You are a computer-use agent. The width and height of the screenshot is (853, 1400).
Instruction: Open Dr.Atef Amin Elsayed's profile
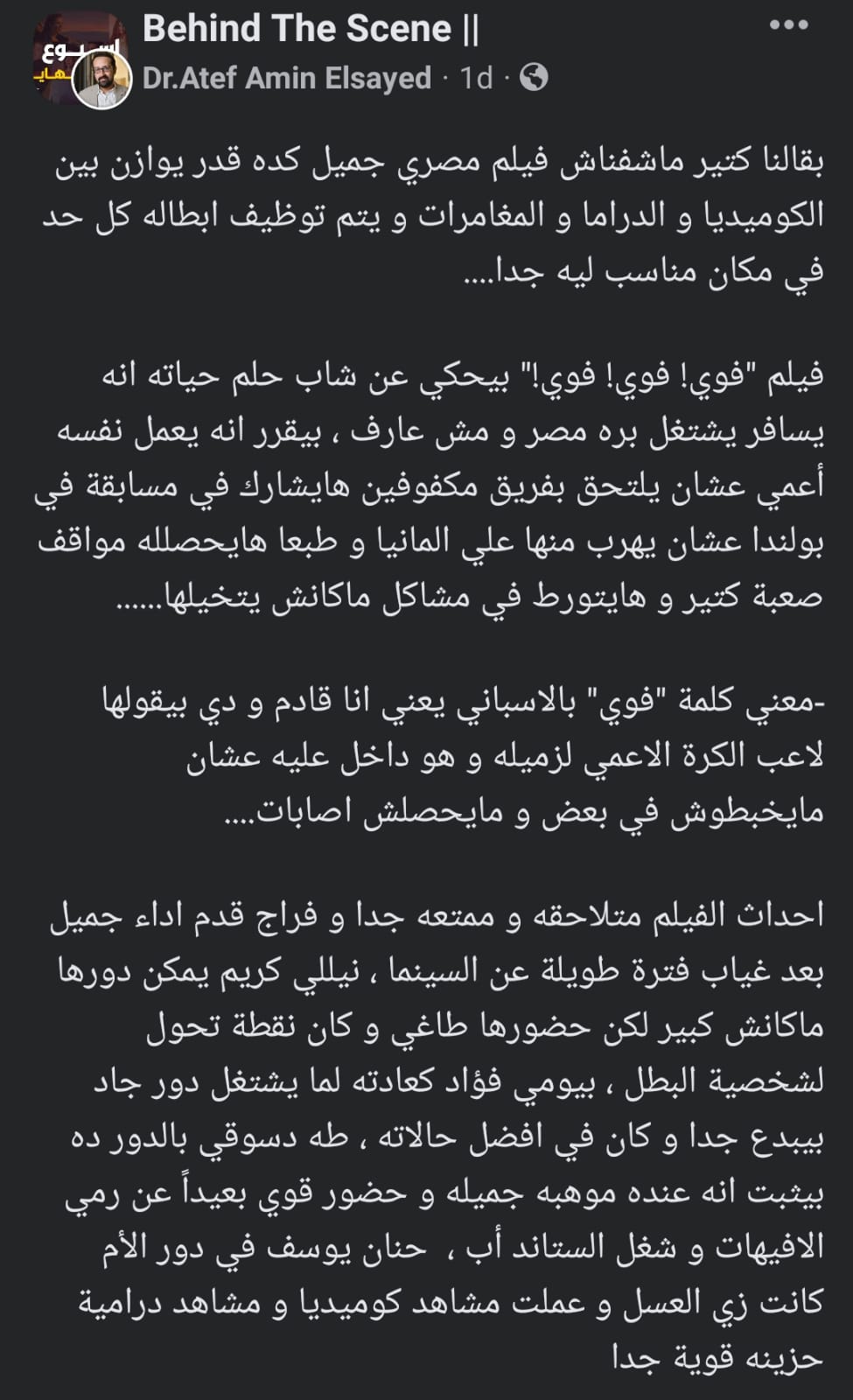pyautogui.click(x=287, y=79)
